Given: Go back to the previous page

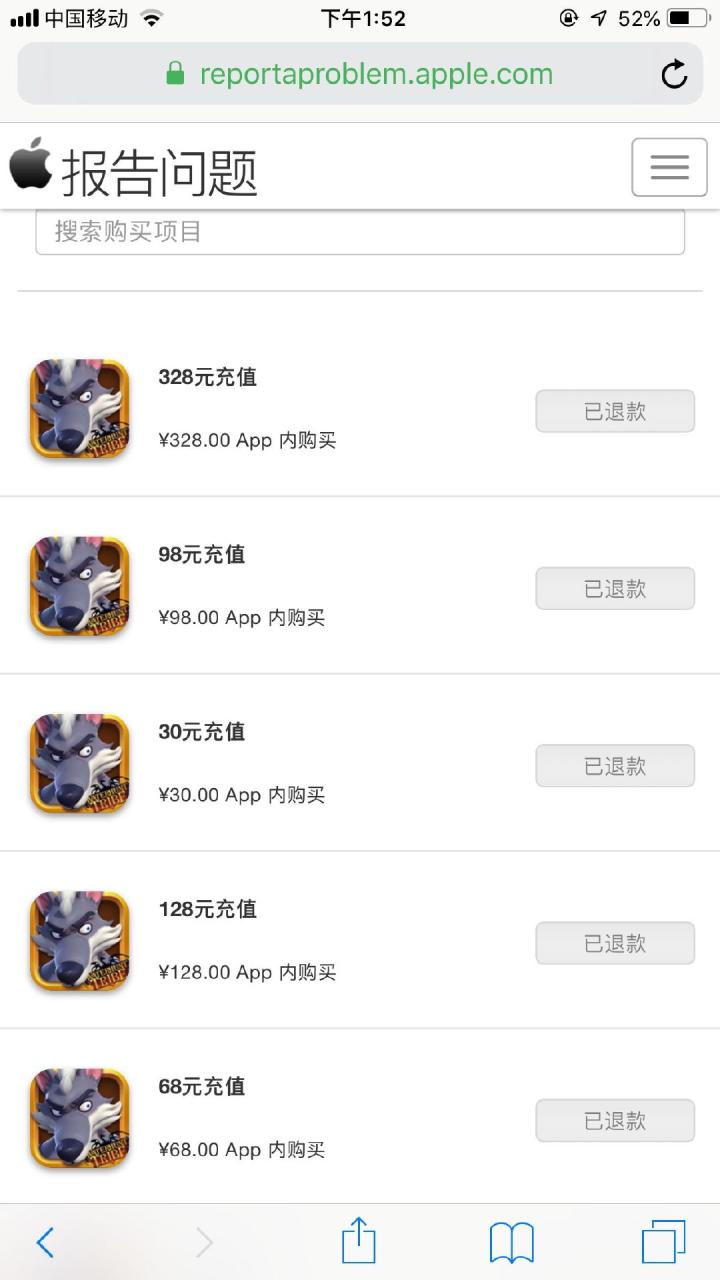Looking at the screenshot, I should pos(44,1241).
